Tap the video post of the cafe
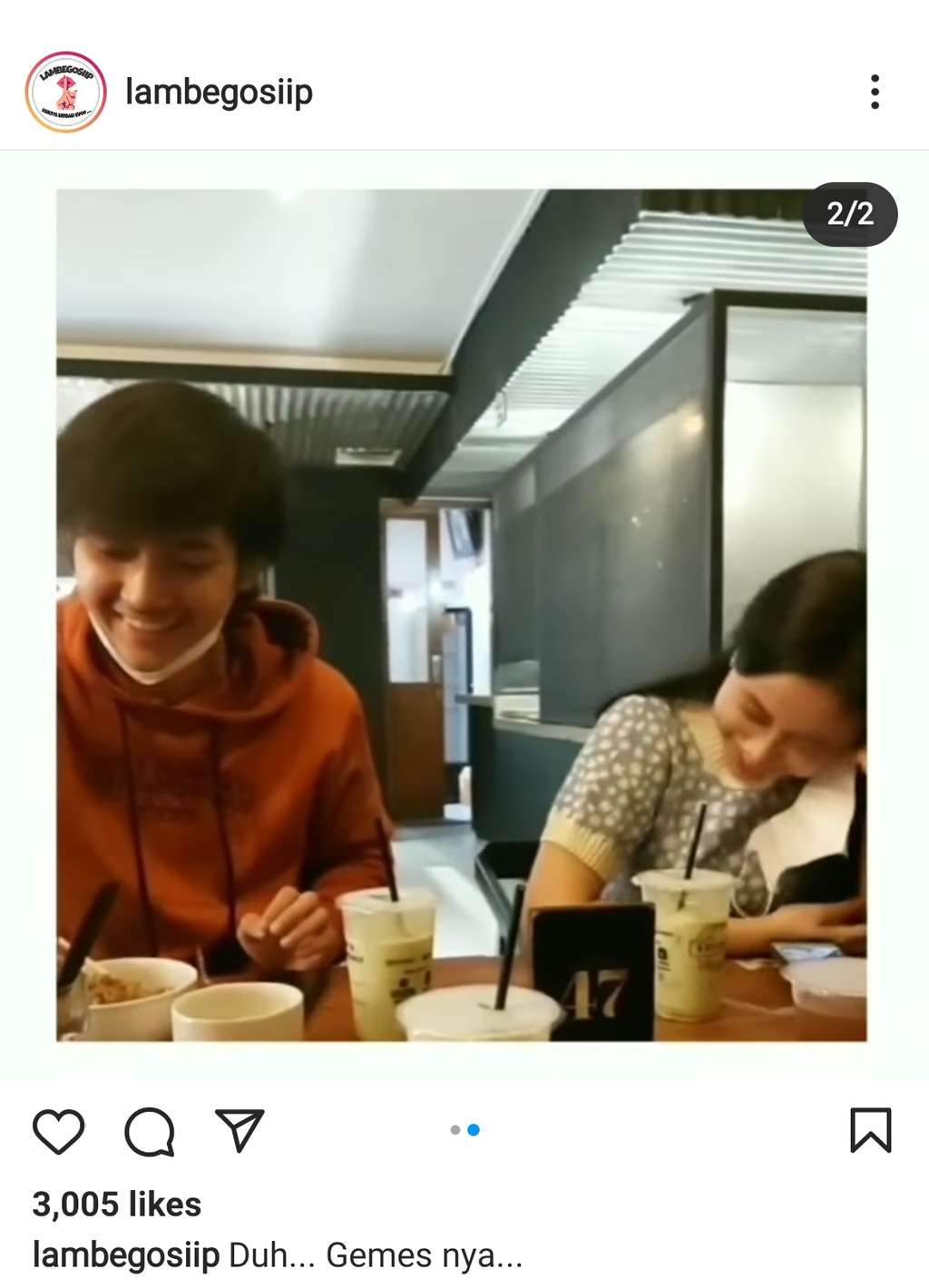The width and height of the screenshot is (929, 1288). click(x=461, y=614)
